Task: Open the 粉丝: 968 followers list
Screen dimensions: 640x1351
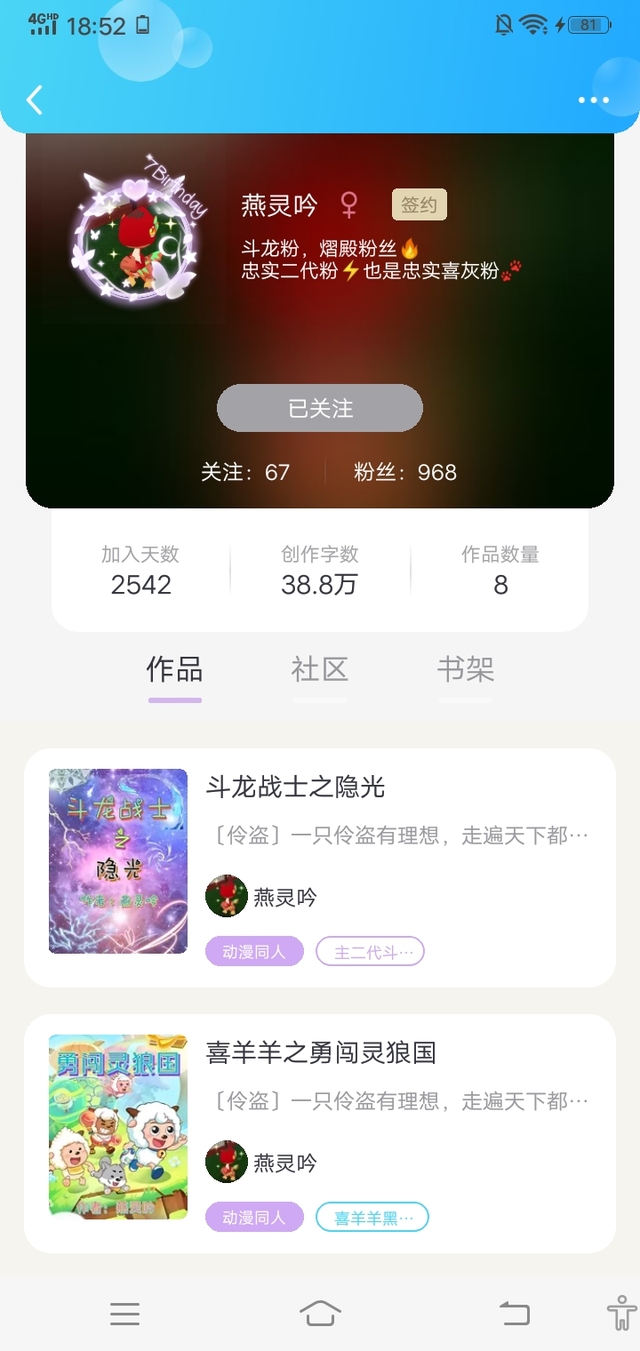Action: coord(405,472)
